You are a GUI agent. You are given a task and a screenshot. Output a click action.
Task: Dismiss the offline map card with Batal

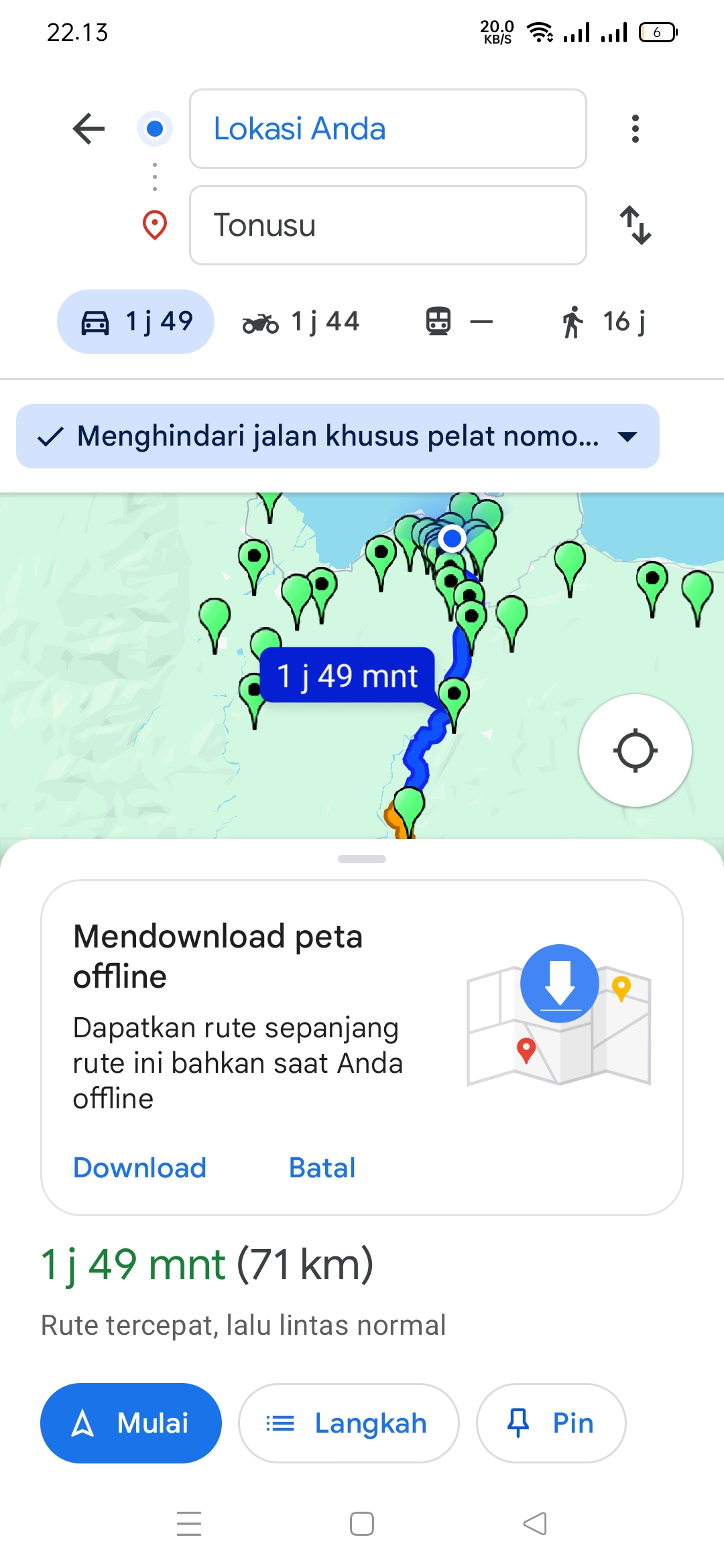tap(322, 1168)
